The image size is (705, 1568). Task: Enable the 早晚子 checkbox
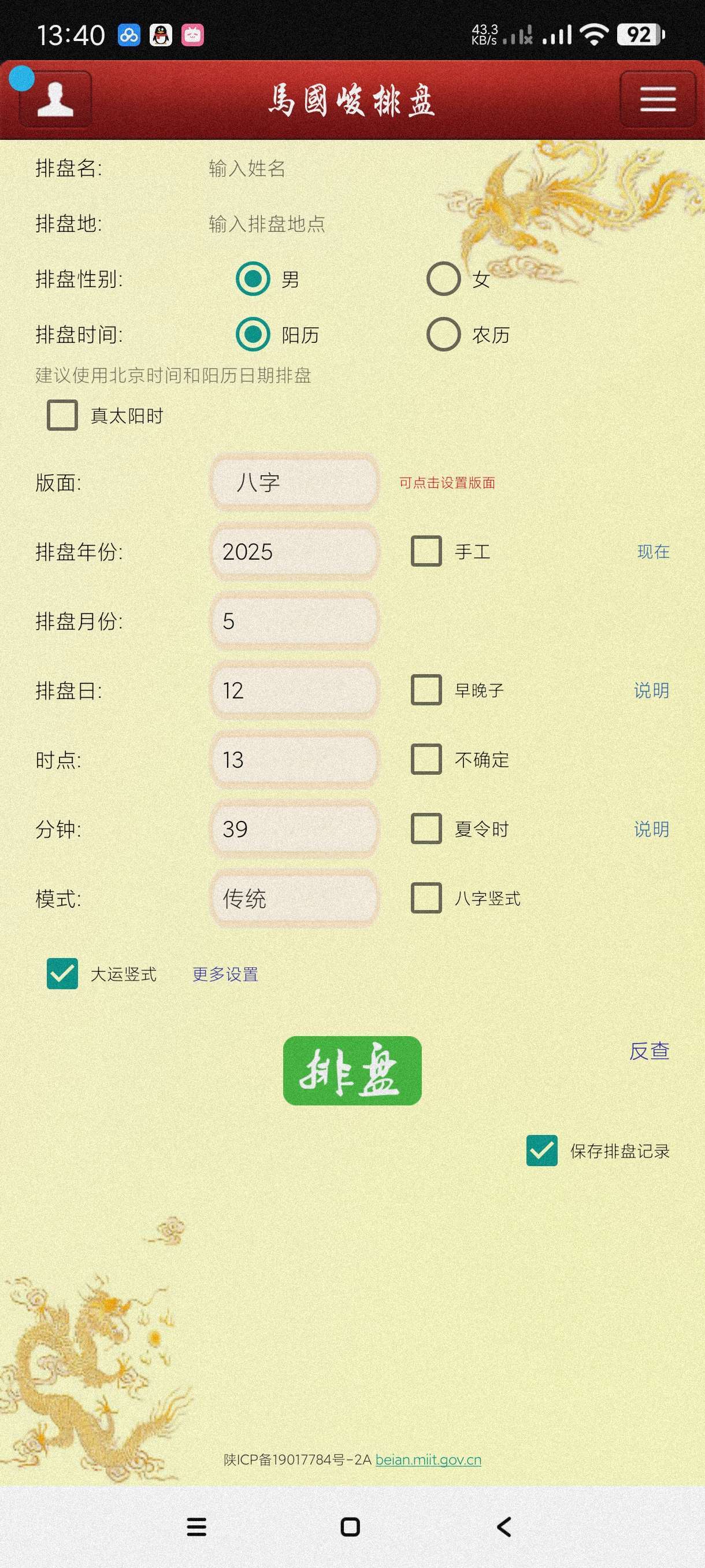pyautogui.click(x=426, y=690)
